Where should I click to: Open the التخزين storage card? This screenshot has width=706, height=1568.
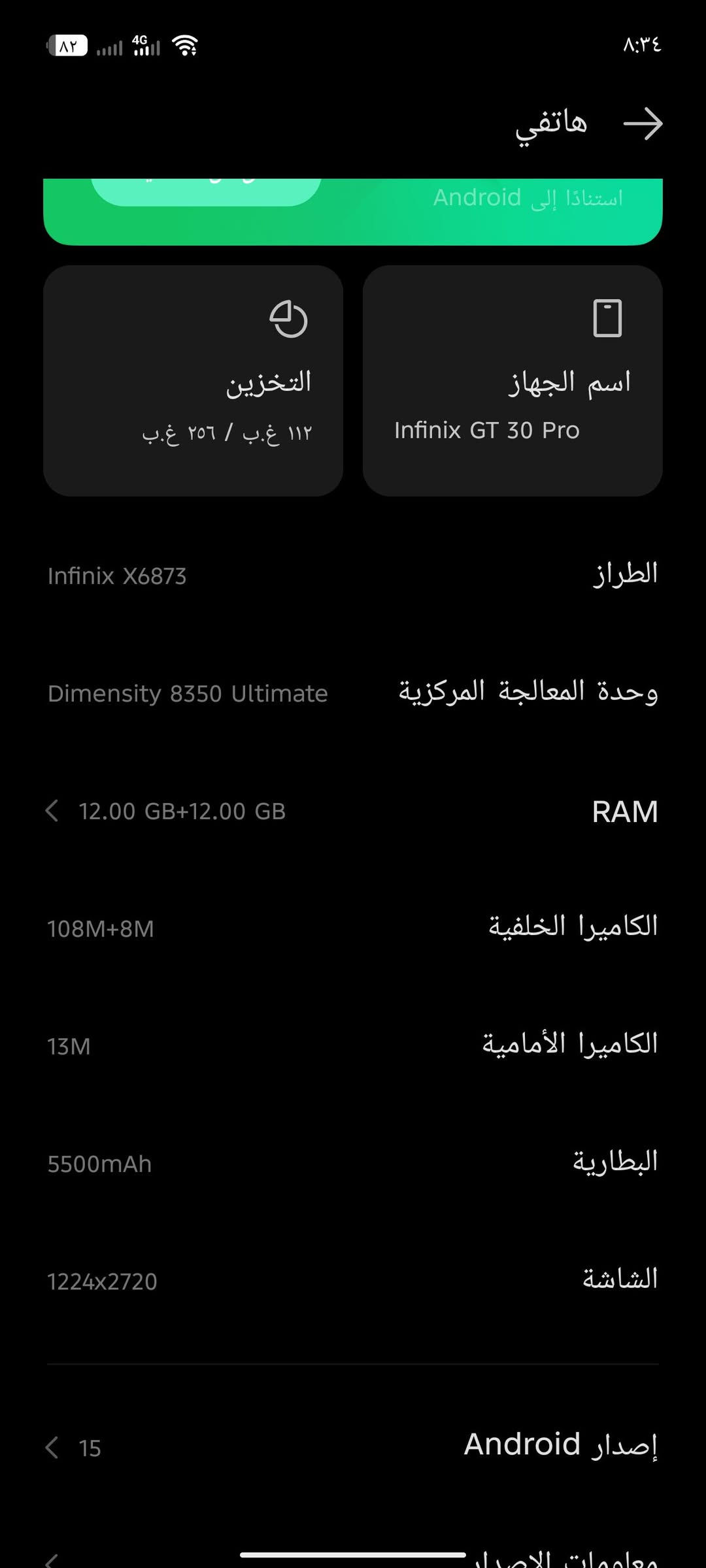point(193,380)
